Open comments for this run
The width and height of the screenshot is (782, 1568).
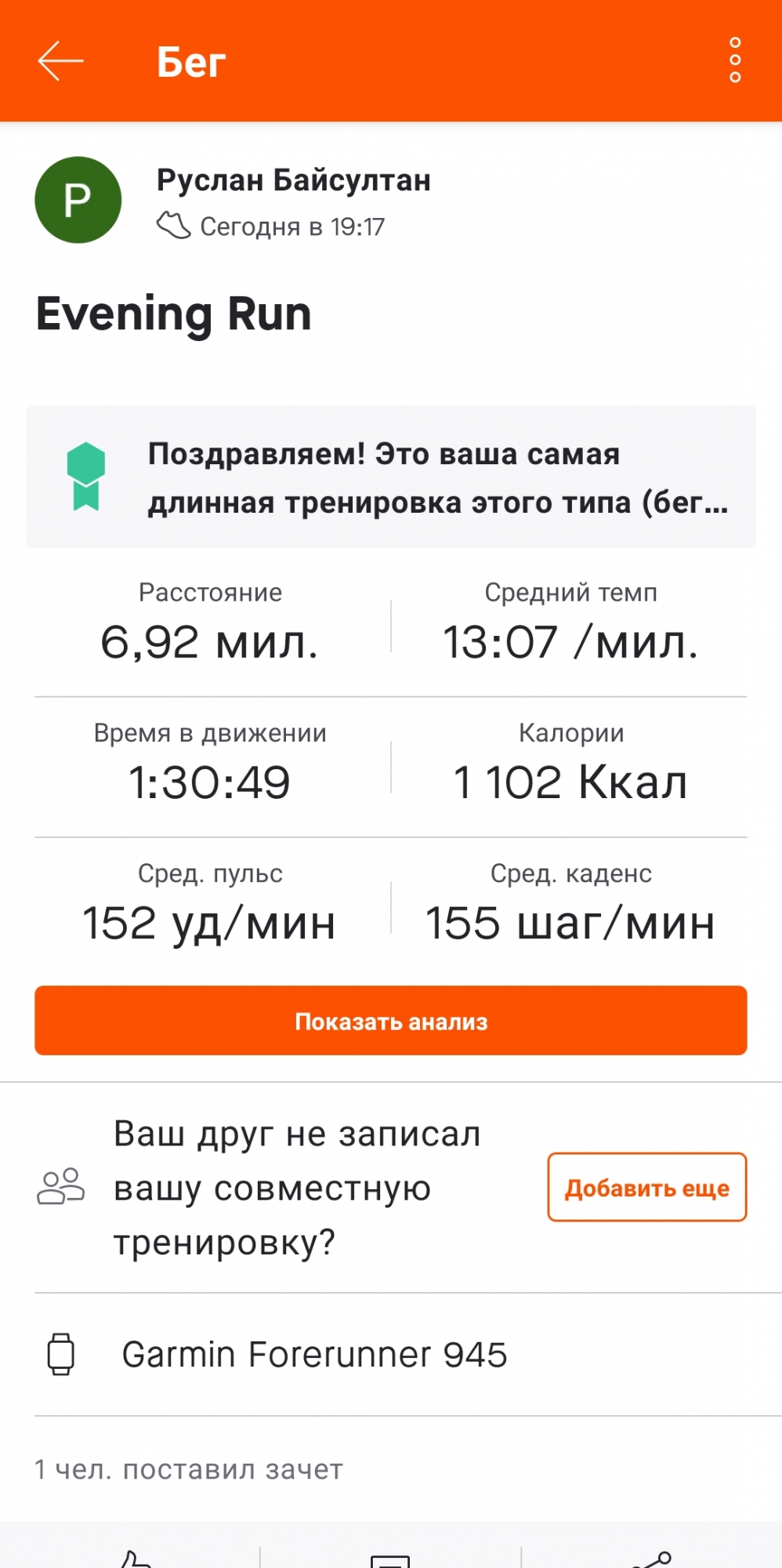coord(390,1560)
